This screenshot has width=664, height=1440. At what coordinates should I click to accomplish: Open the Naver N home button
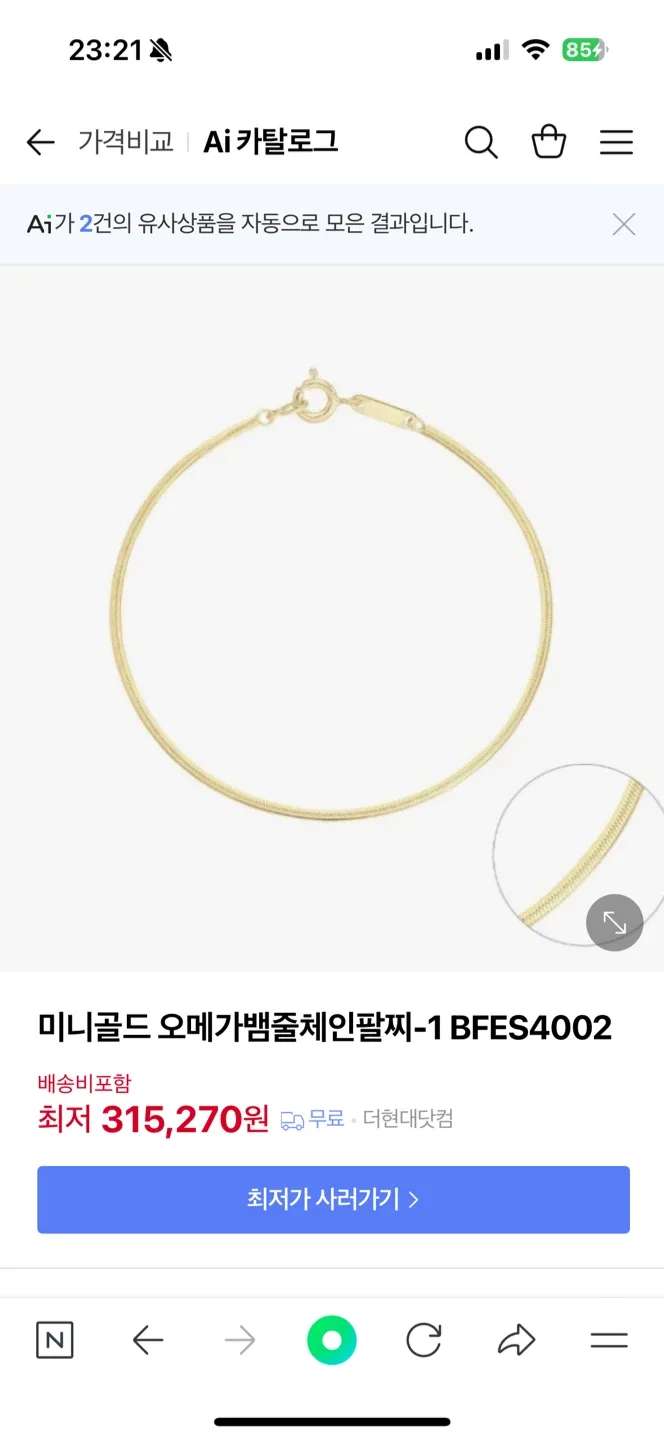click(55, 1340)
